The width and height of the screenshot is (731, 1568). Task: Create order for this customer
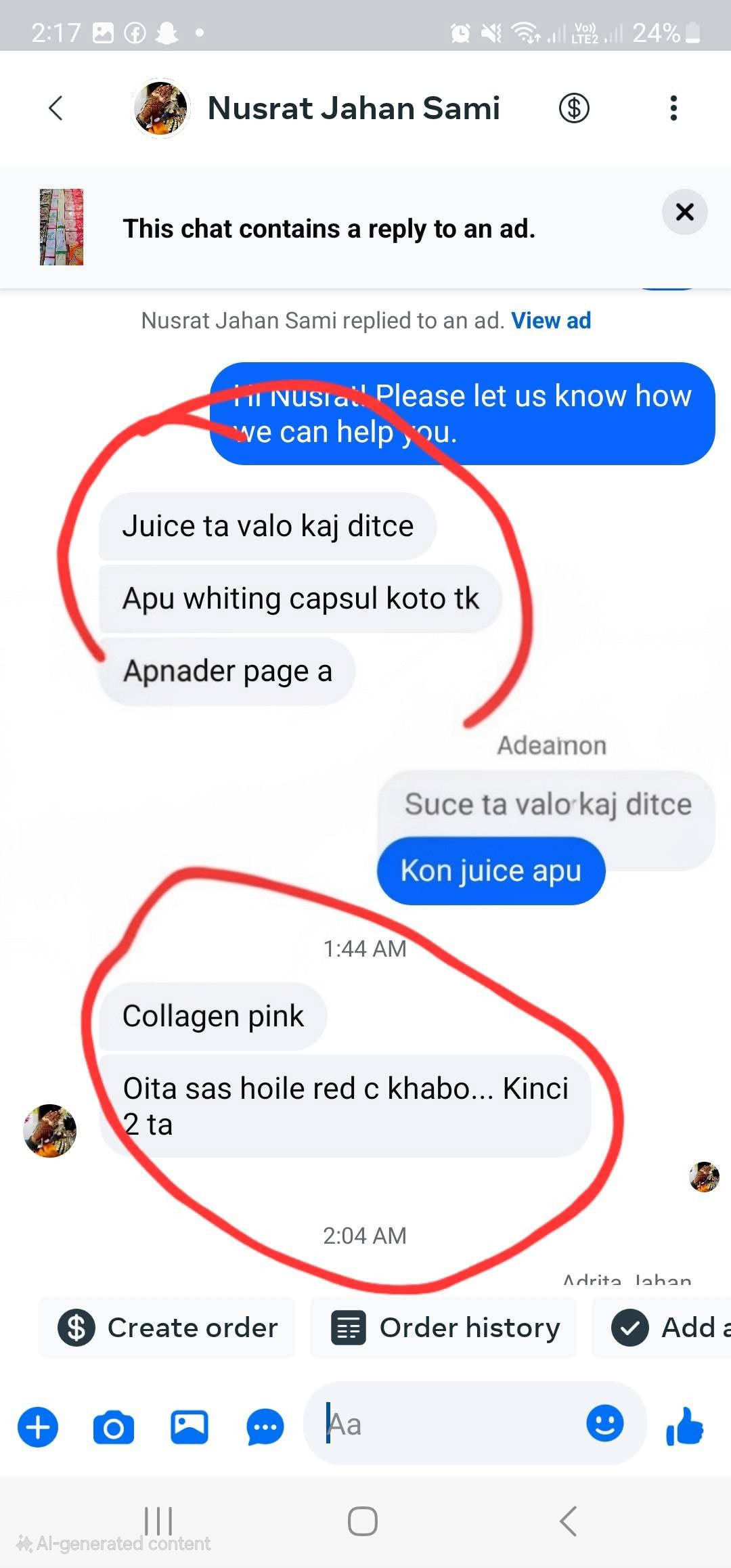pos(167,1328)
